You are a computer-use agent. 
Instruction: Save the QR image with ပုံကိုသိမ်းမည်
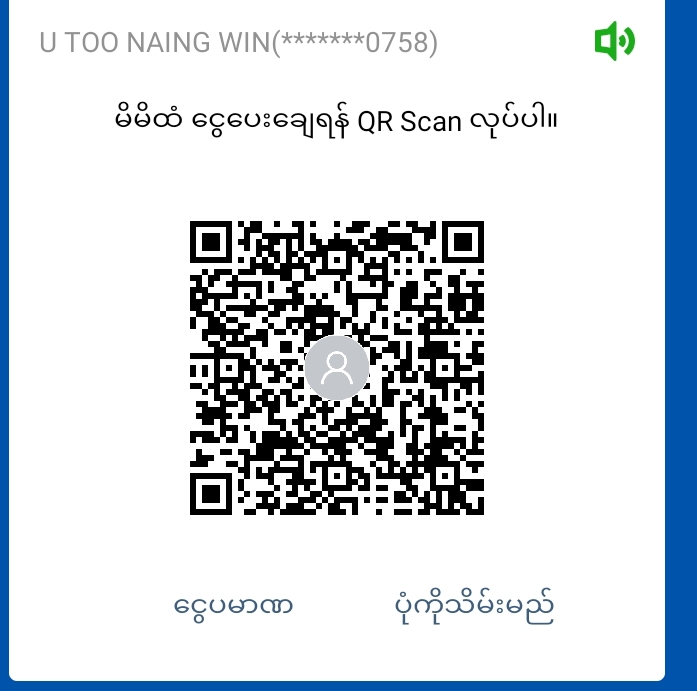[472, 606]
